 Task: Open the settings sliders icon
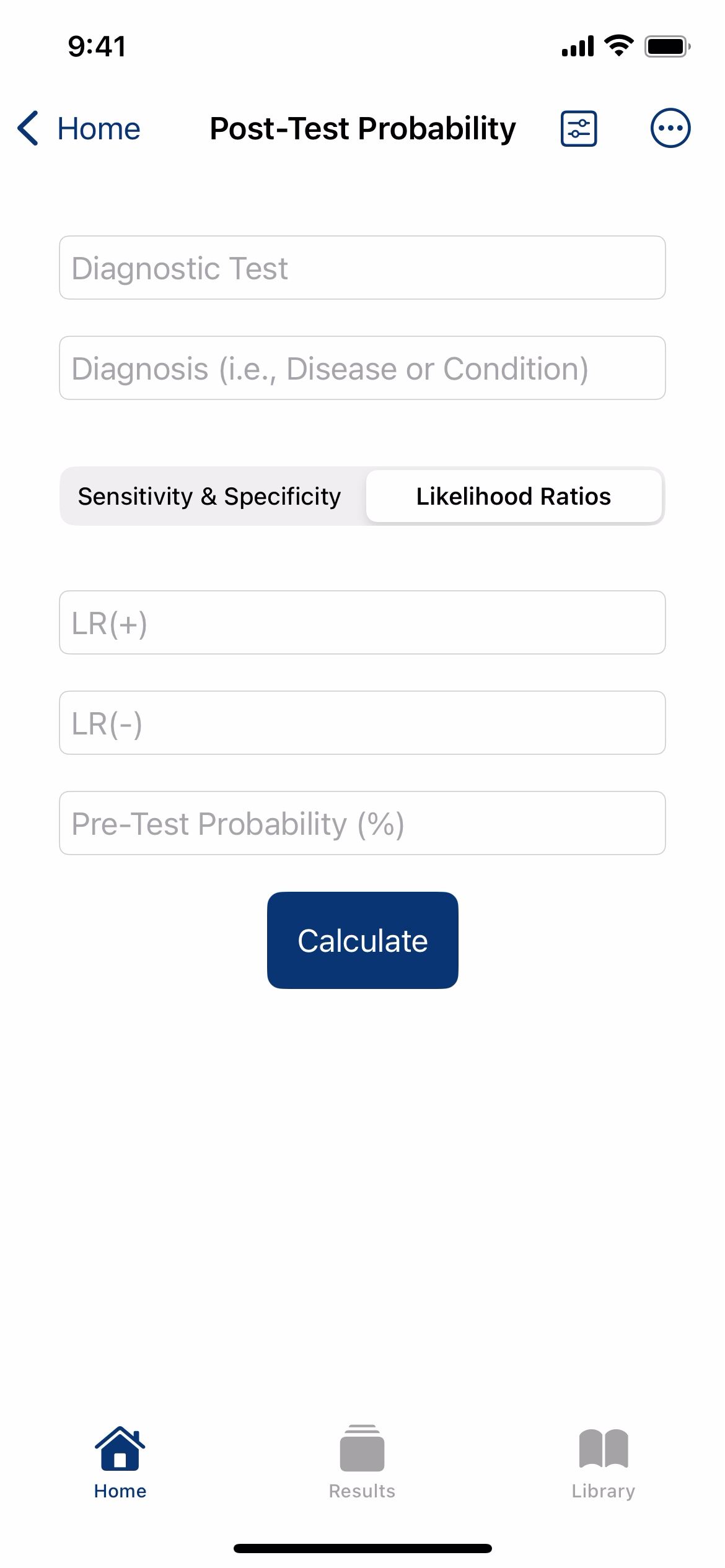(x=579, y=129)
